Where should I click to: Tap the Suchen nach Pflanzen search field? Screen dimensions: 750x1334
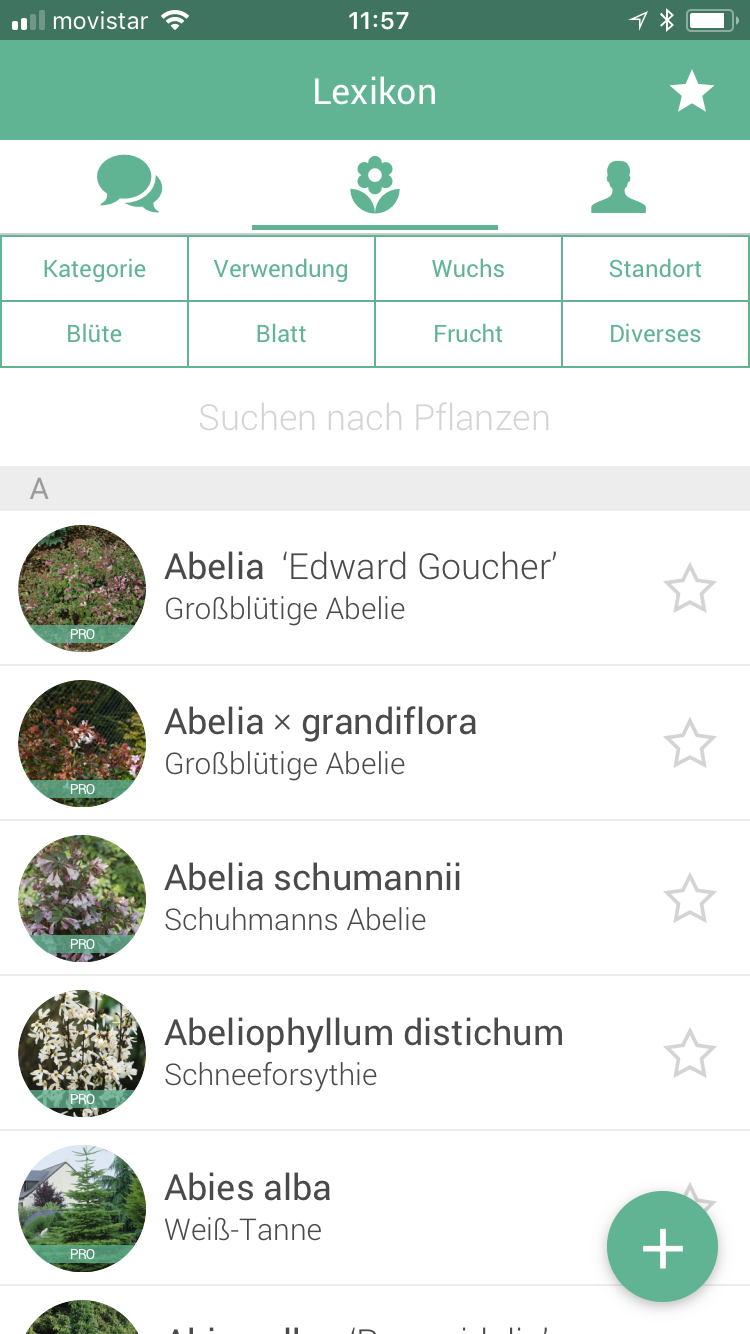375,417
